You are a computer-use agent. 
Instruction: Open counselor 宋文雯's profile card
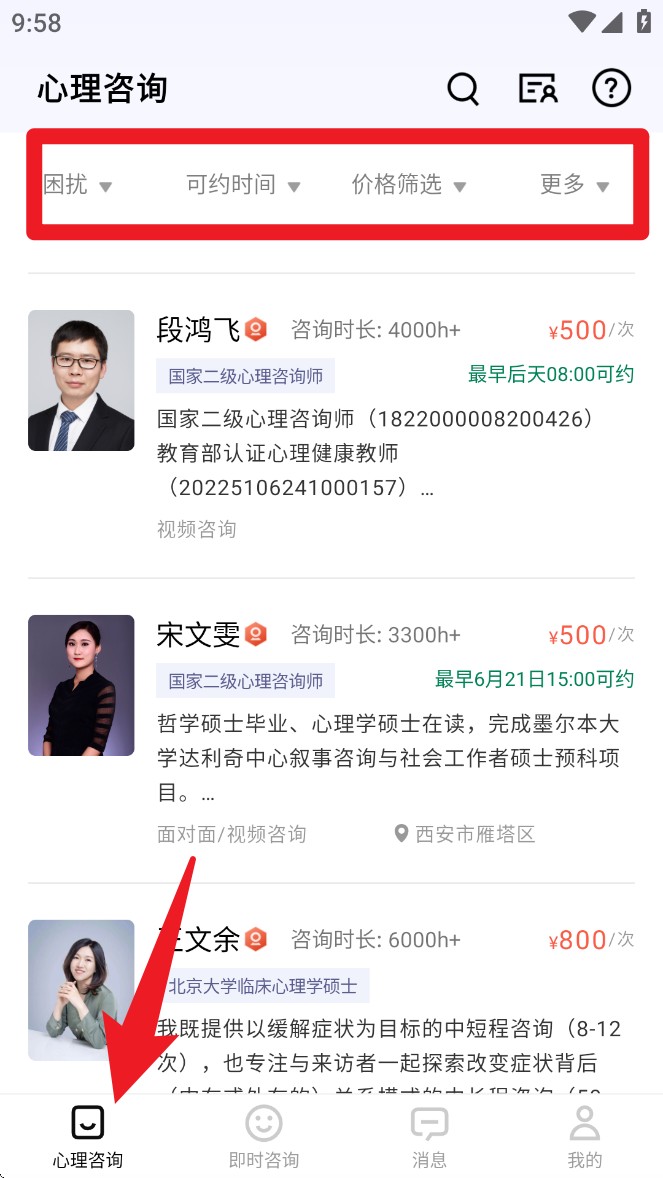(x=332, y=731)
